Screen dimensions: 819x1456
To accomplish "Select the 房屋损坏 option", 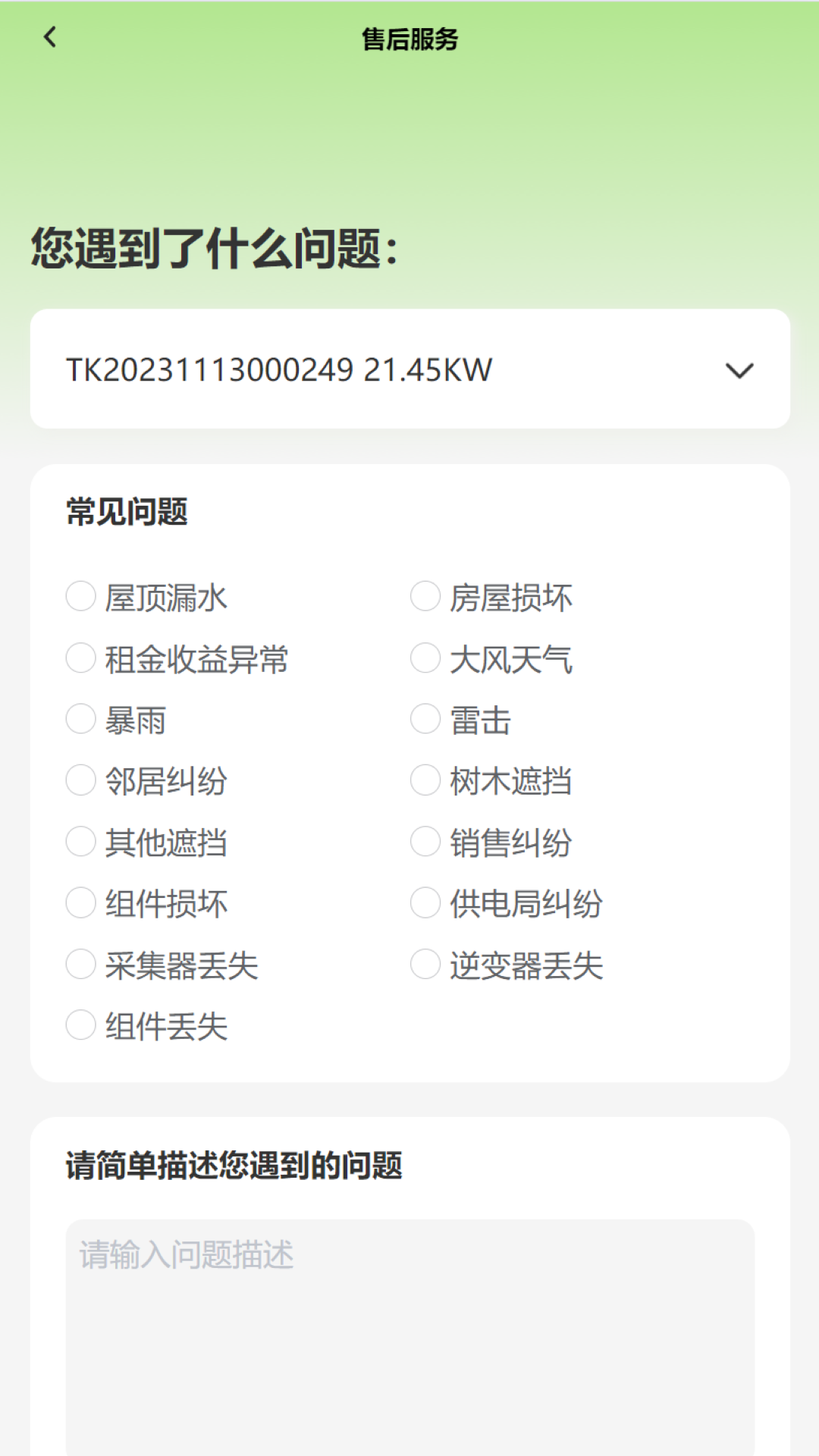I will (425, 597).
